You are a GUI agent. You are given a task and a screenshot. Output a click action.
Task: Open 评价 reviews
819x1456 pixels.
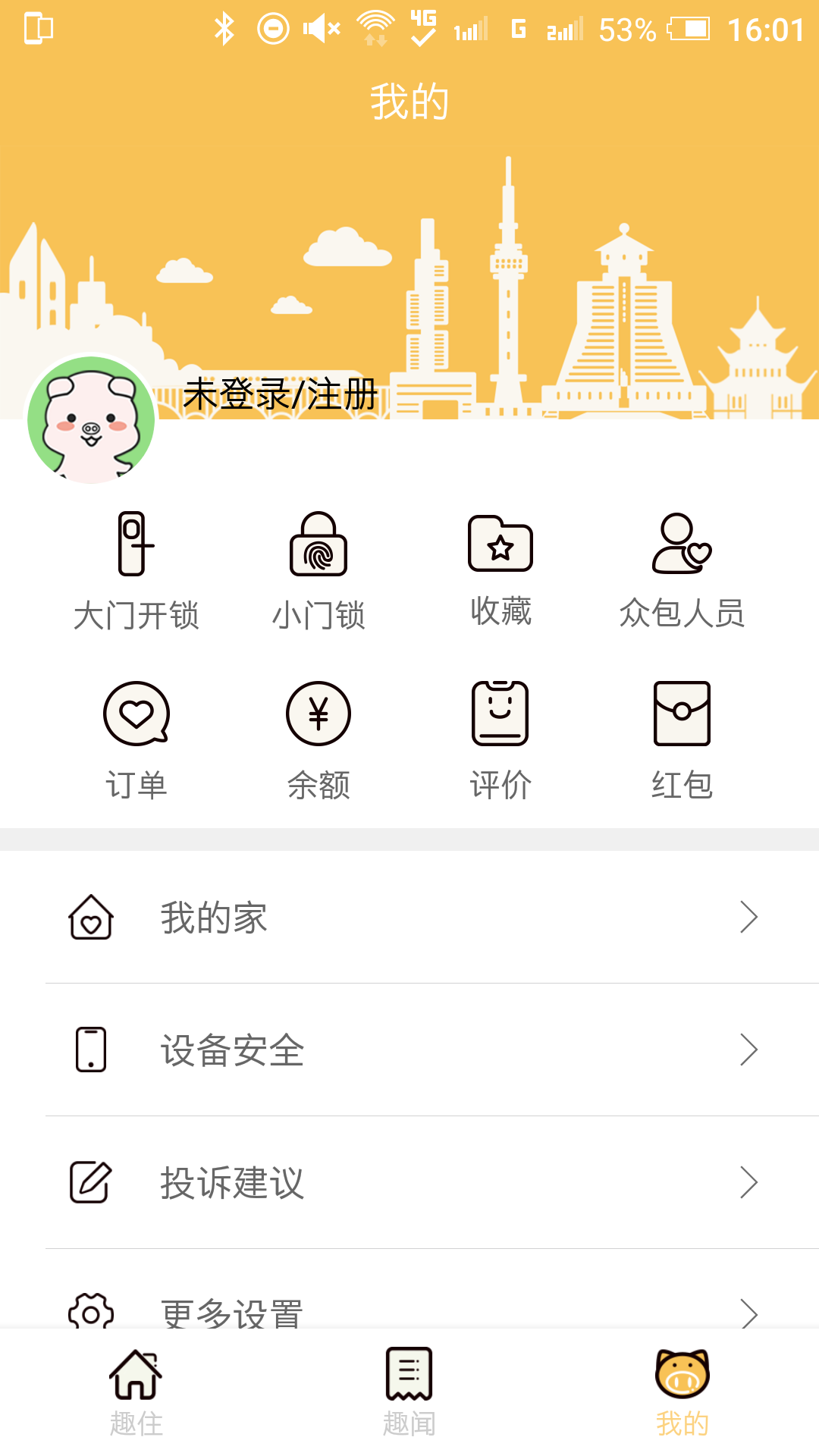[500, 741]
